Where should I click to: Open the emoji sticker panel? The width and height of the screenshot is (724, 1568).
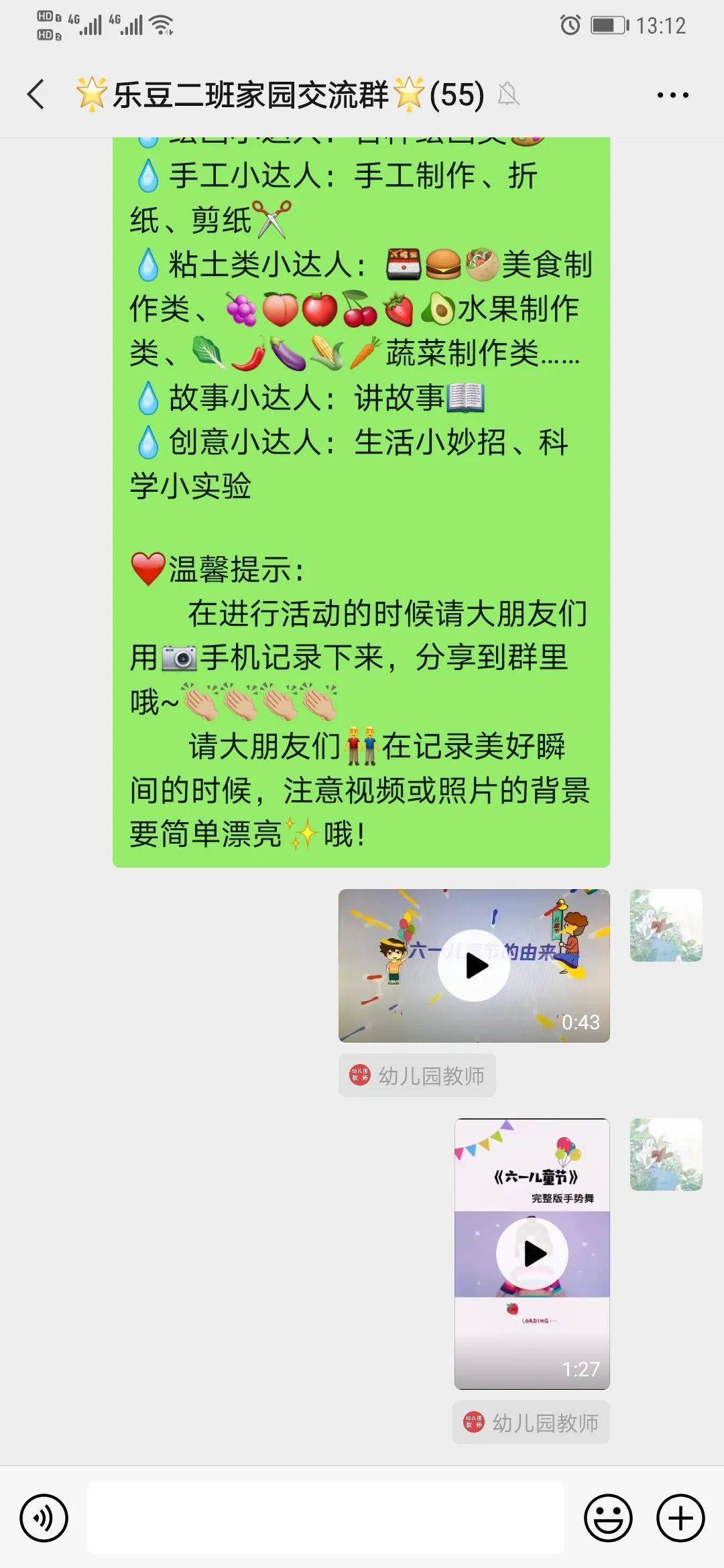(x=608, y=1518)
